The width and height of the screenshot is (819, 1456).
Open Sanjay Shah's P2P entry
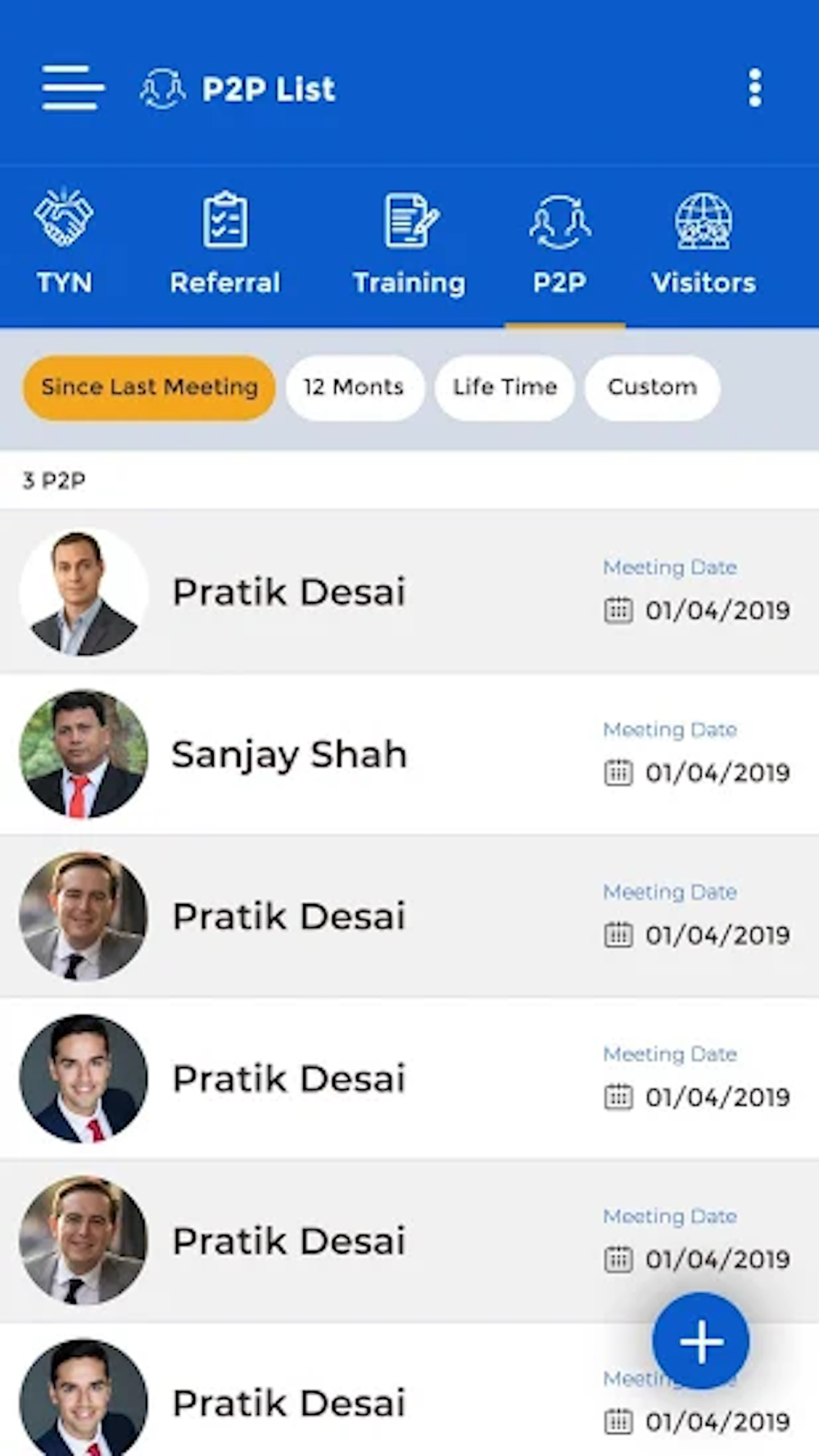[x=409, y=754]
